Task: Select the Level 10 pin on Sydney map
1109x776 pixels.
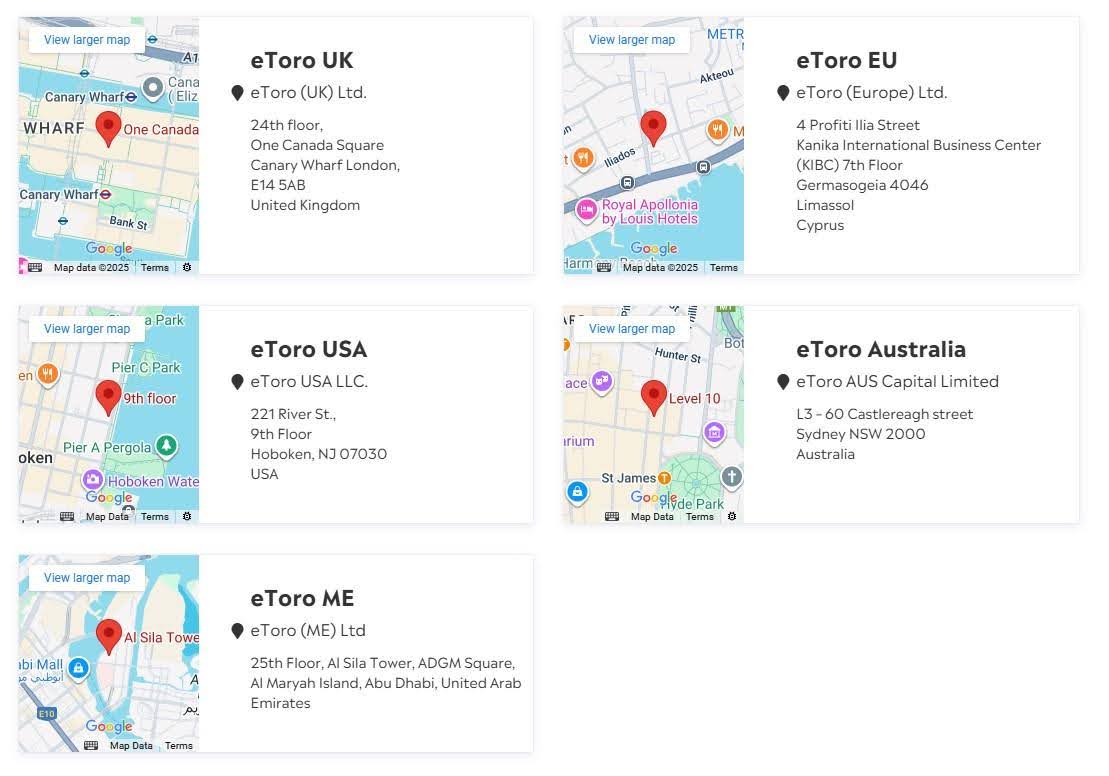Action: pyautogui.click(x=653, y=396)
